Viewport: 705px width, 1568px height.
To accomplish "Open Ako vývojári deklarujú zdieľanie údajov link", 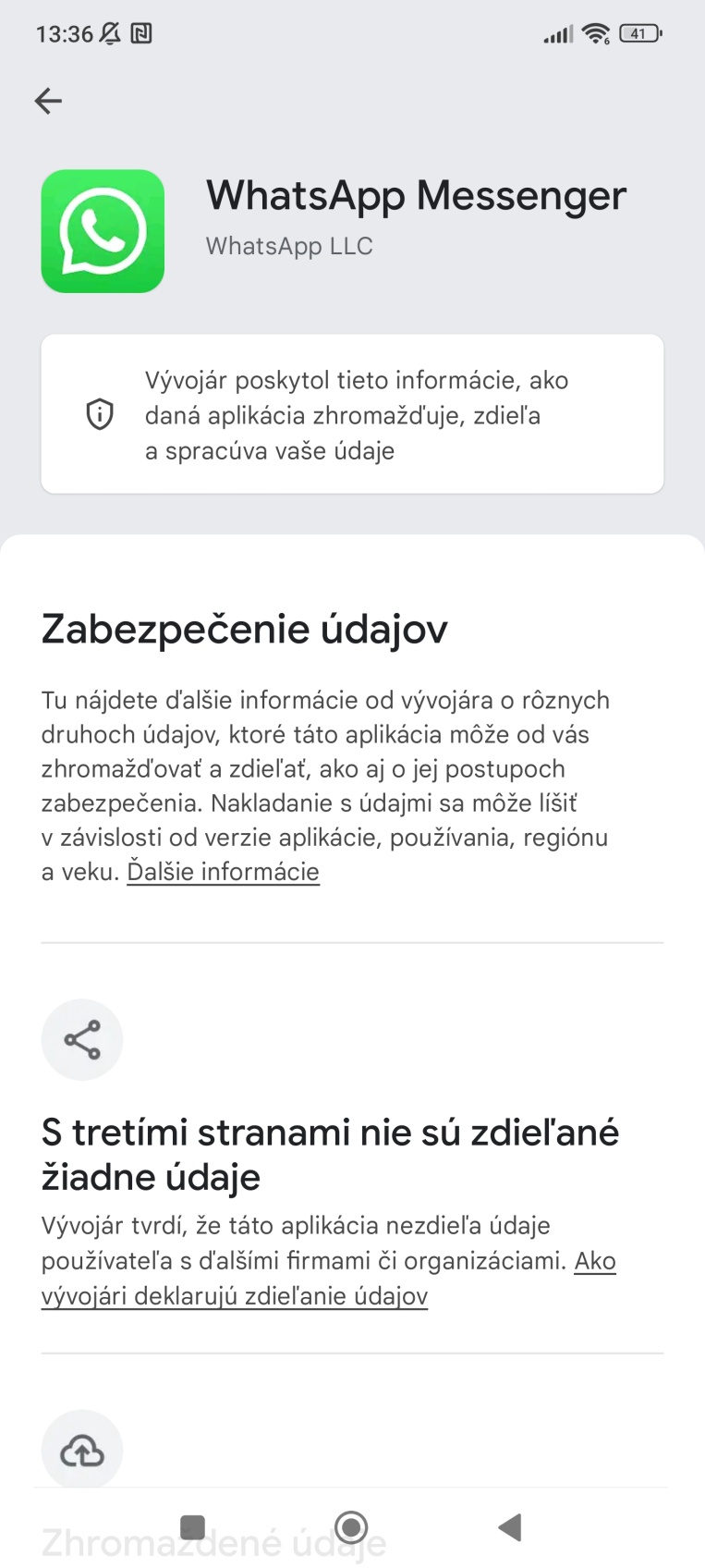I will [234, 1296].
